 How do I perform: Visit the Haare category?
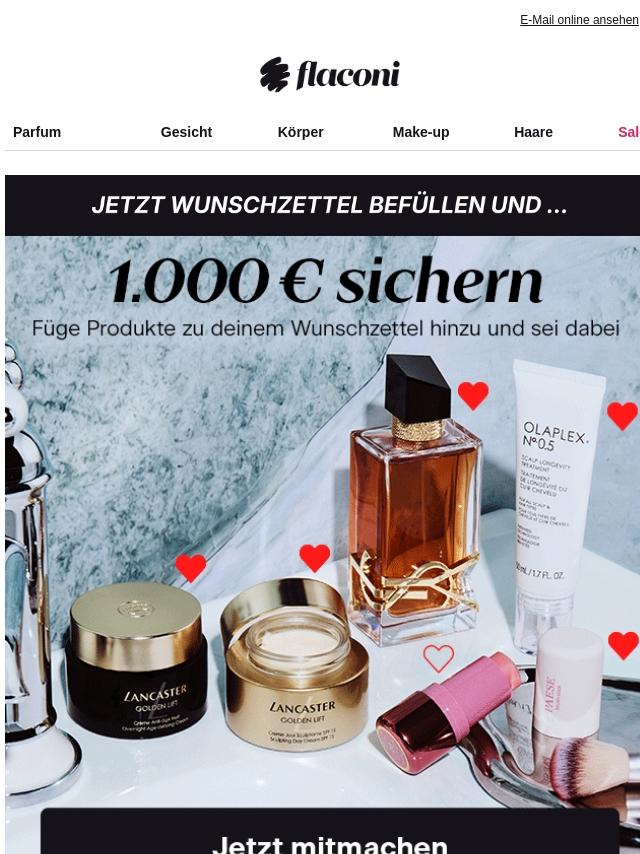click(x=533, y=132)
